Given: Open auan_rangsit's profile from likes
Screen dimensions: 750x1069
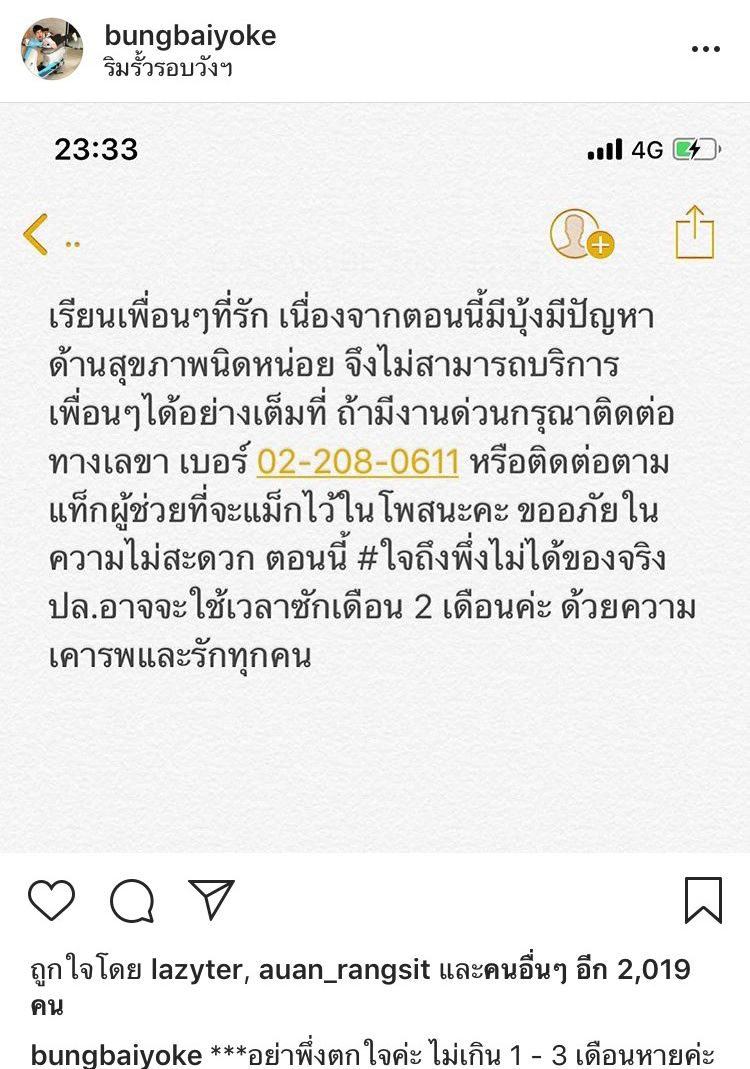Looking at the screenshot, I should [x=346, y=969].
